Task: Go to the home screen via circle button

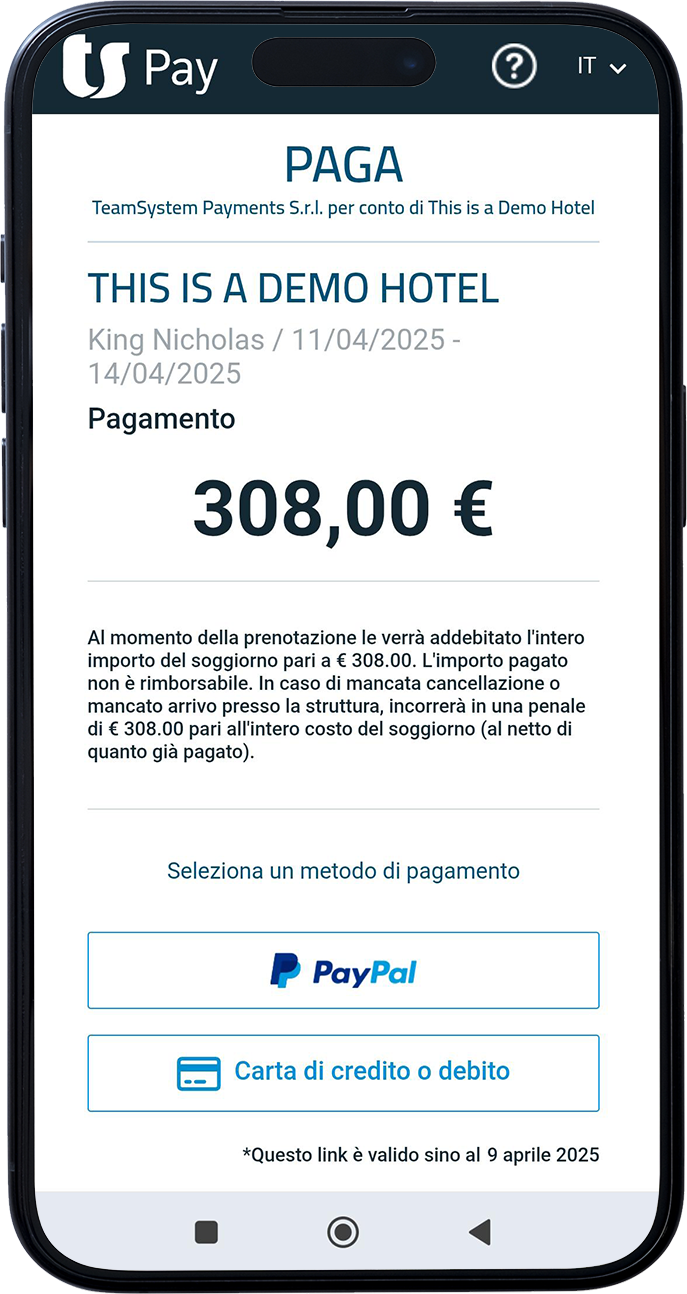Action: pyautogui.click(x=343, y=1232)
